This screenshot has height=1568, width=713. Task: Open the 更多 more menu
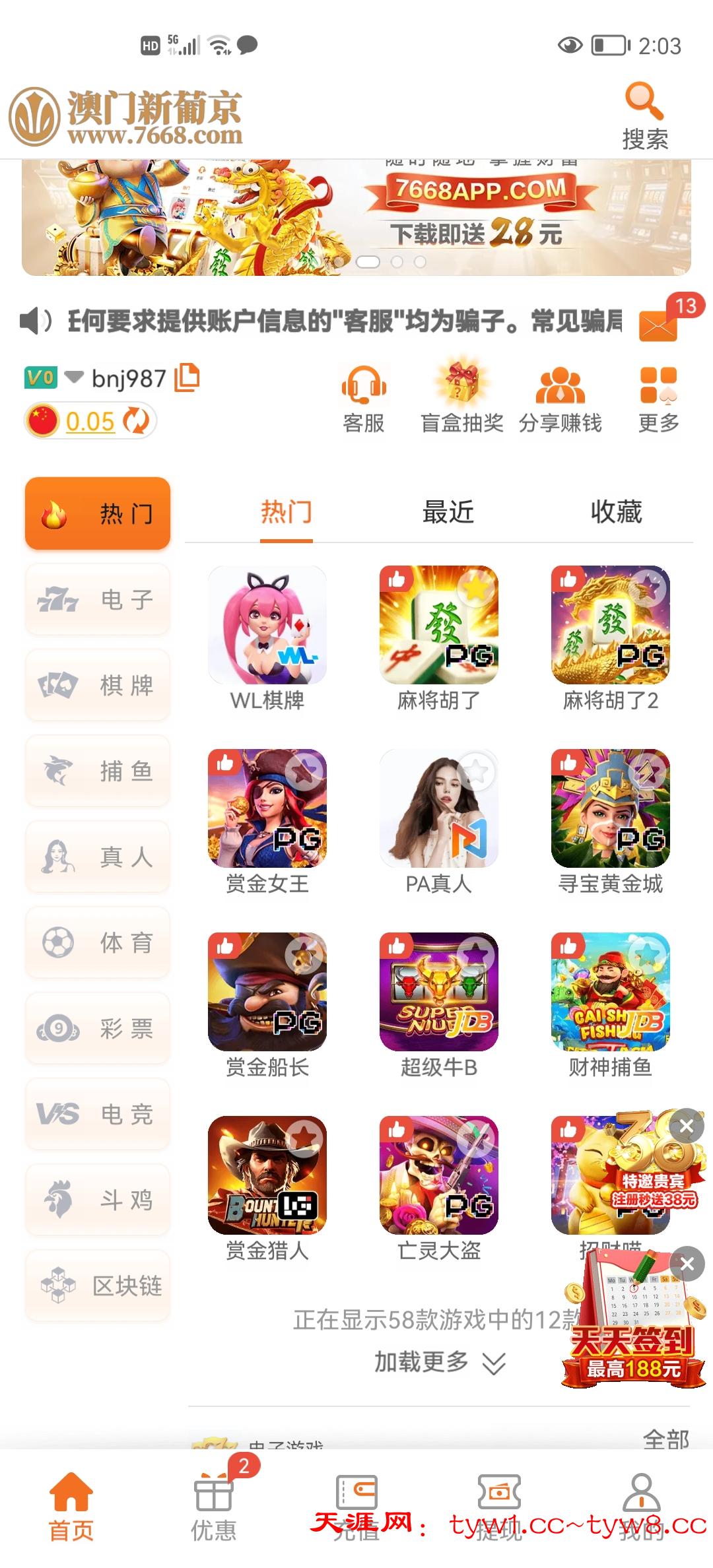point(658,400)
